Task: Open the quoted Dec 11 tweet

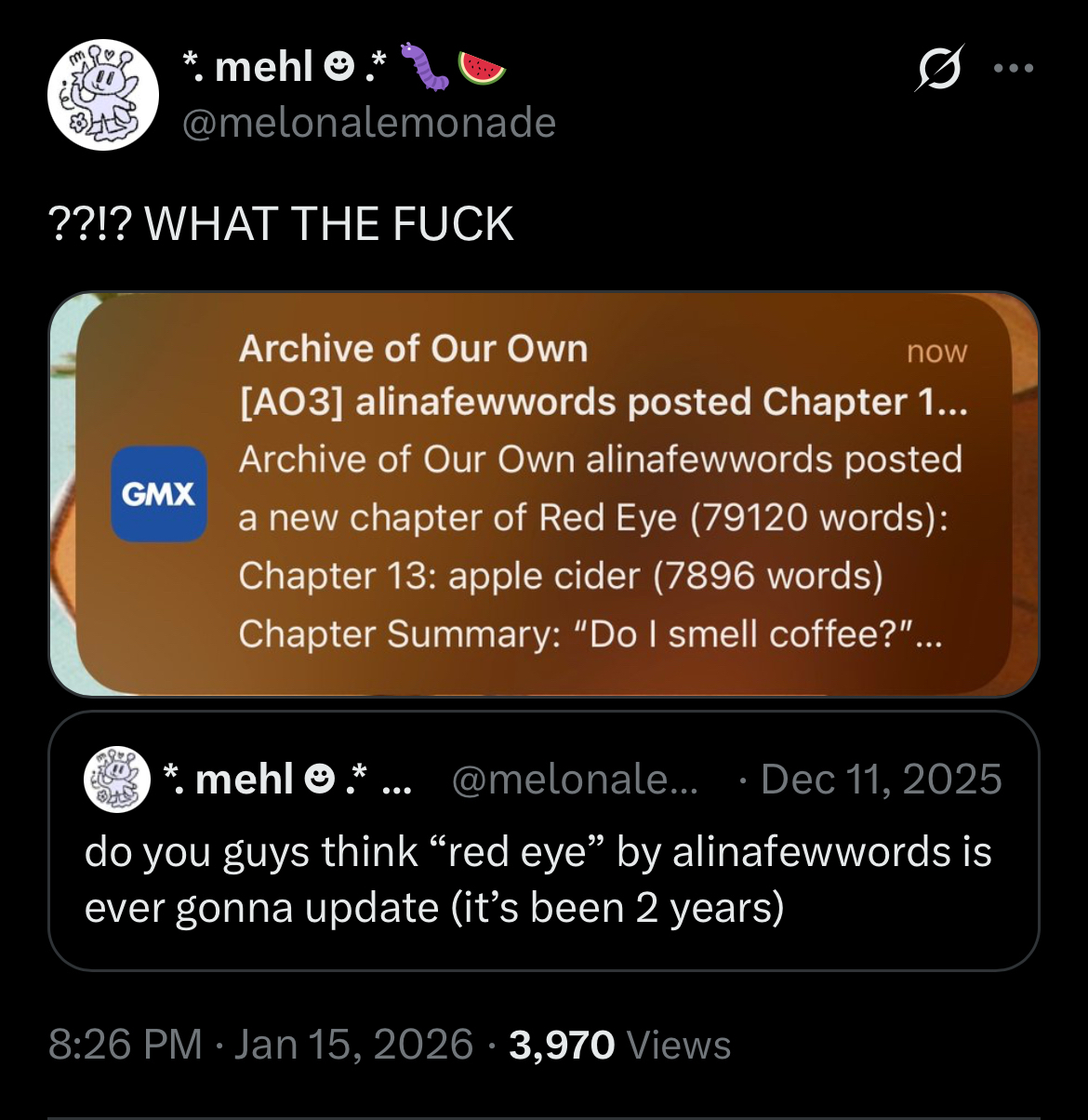Action: [543, 879]
